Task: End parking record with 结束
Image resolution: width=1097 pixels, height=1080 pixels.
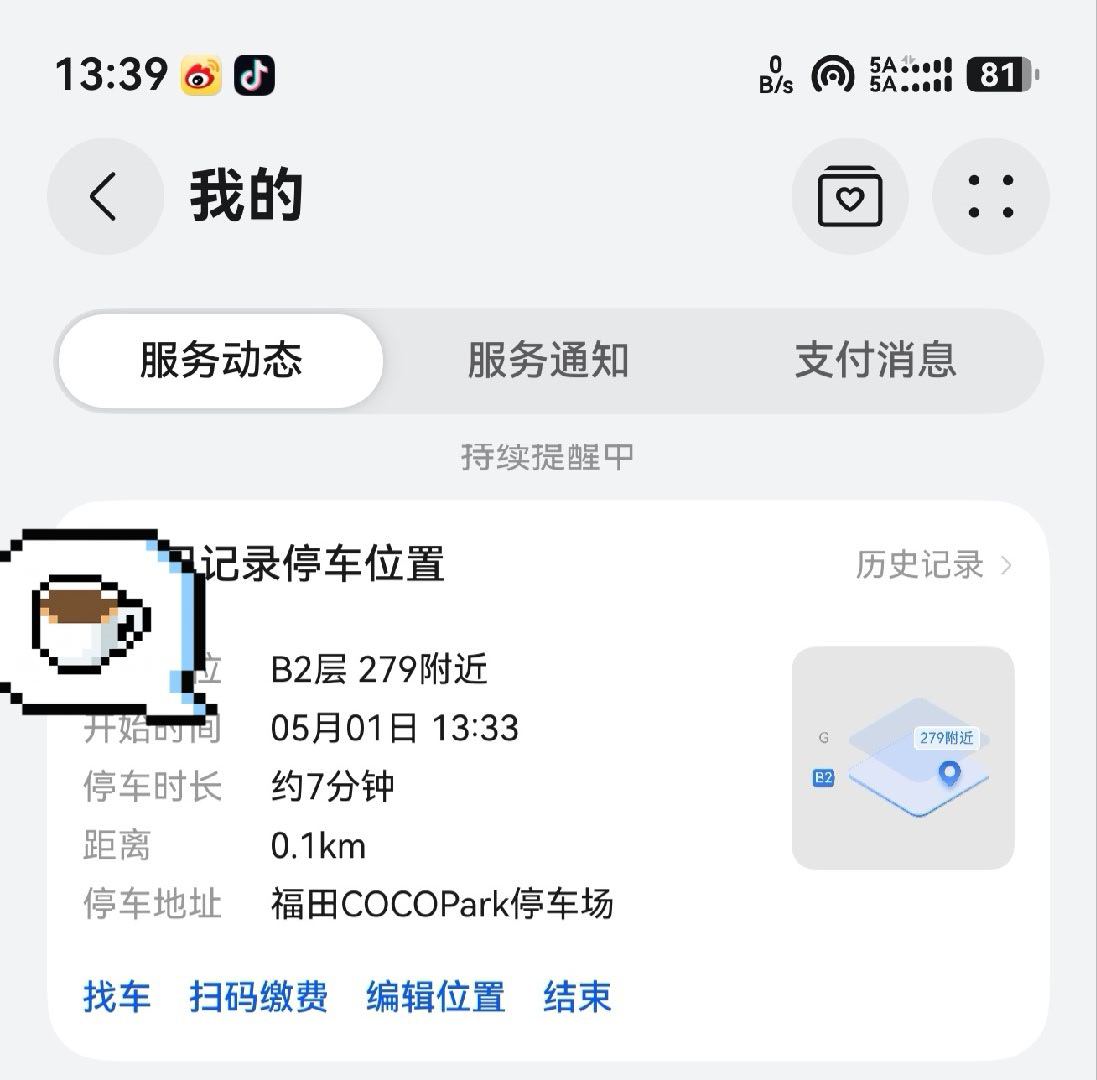Action: (x=577, y=996)
